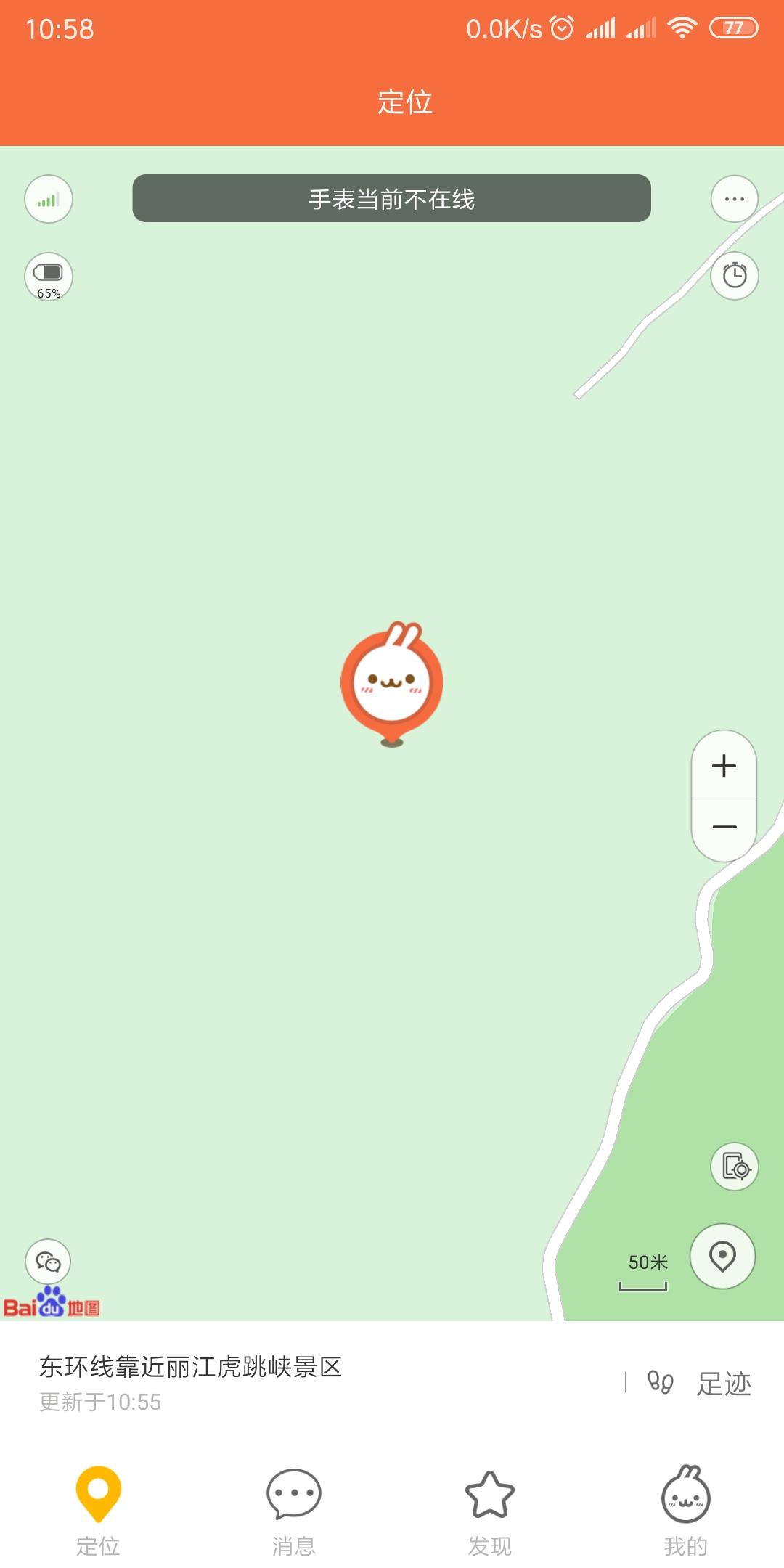Switch to the 消息 tab
This screenshot has height=1568, width=784.
[x=294, y=1508]
